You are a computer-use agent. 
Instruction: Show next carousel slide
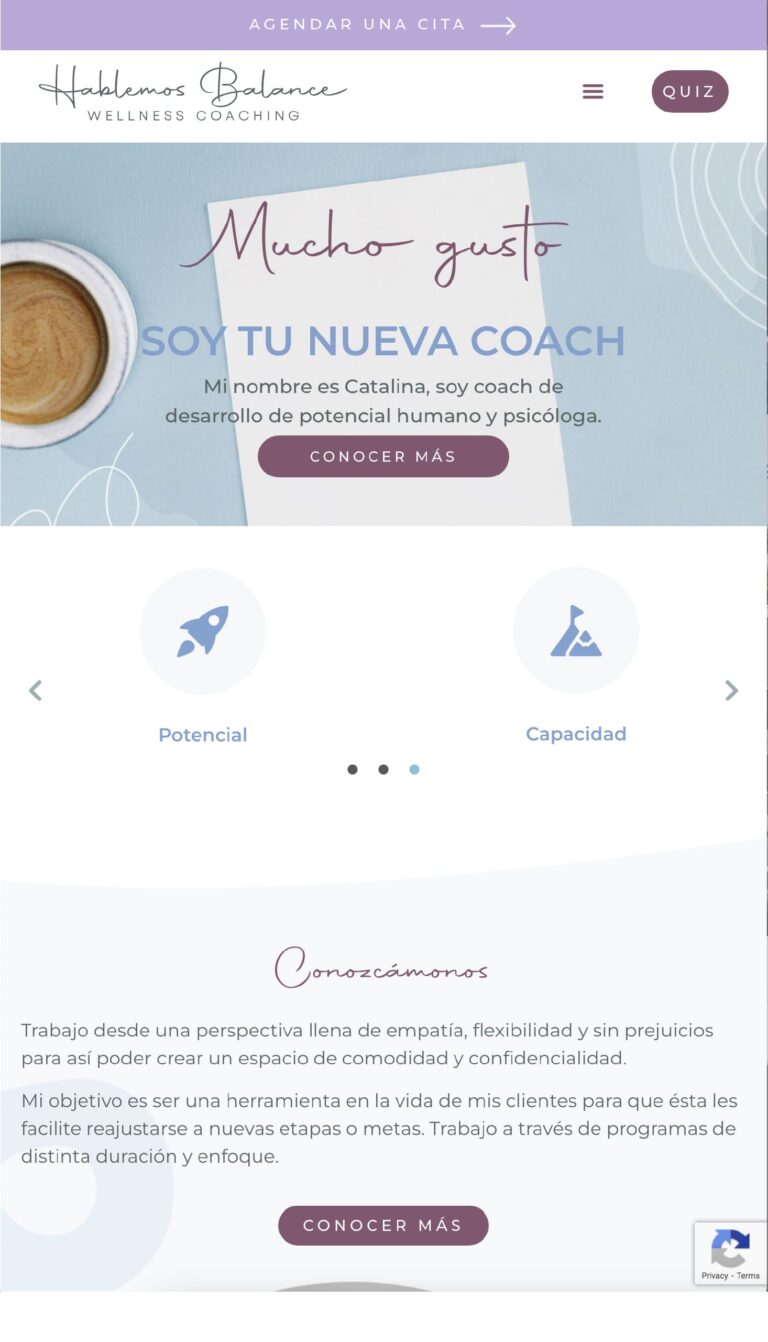point(731,690)
